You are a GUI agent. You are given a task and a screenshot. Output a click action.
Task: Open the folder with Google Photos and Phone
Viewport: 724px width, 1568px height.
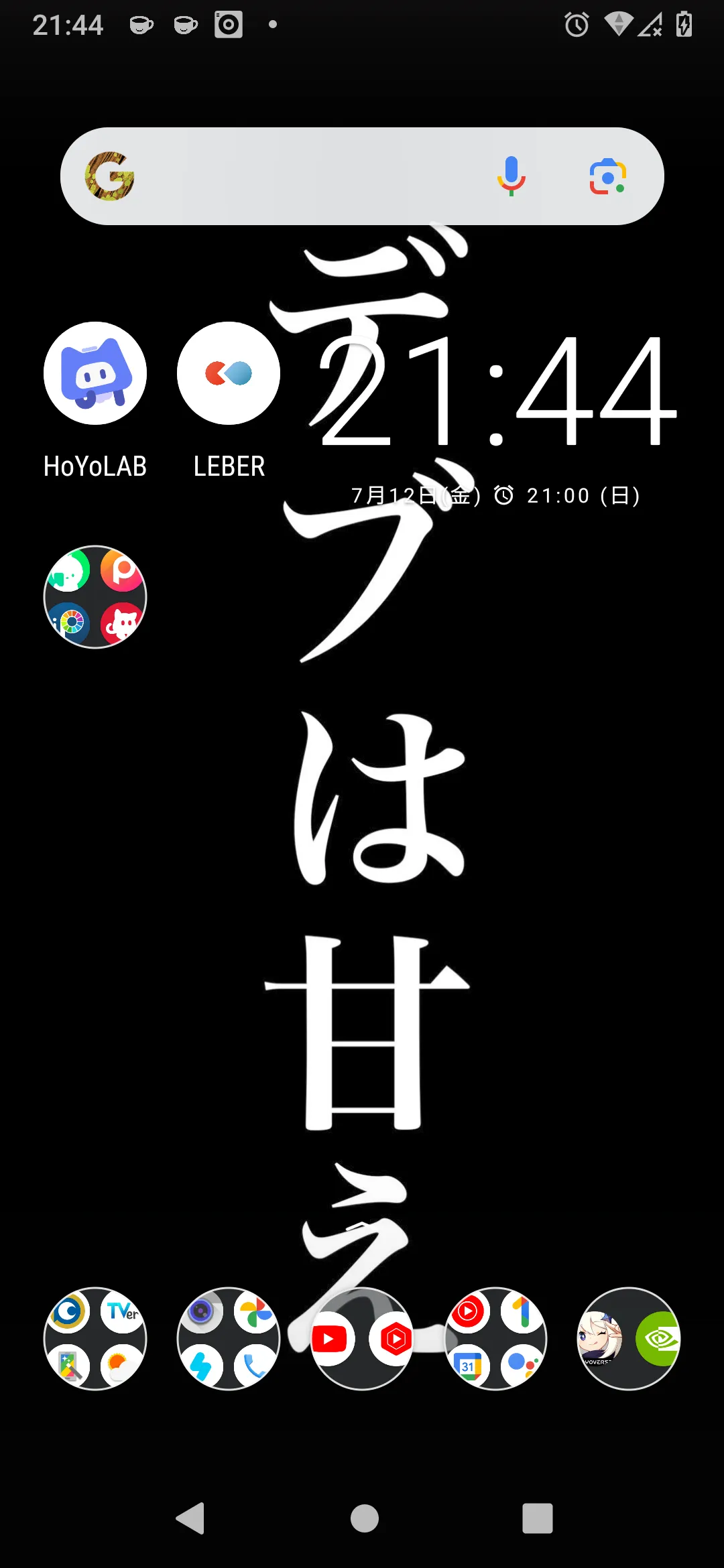[x=229, y=1339]
